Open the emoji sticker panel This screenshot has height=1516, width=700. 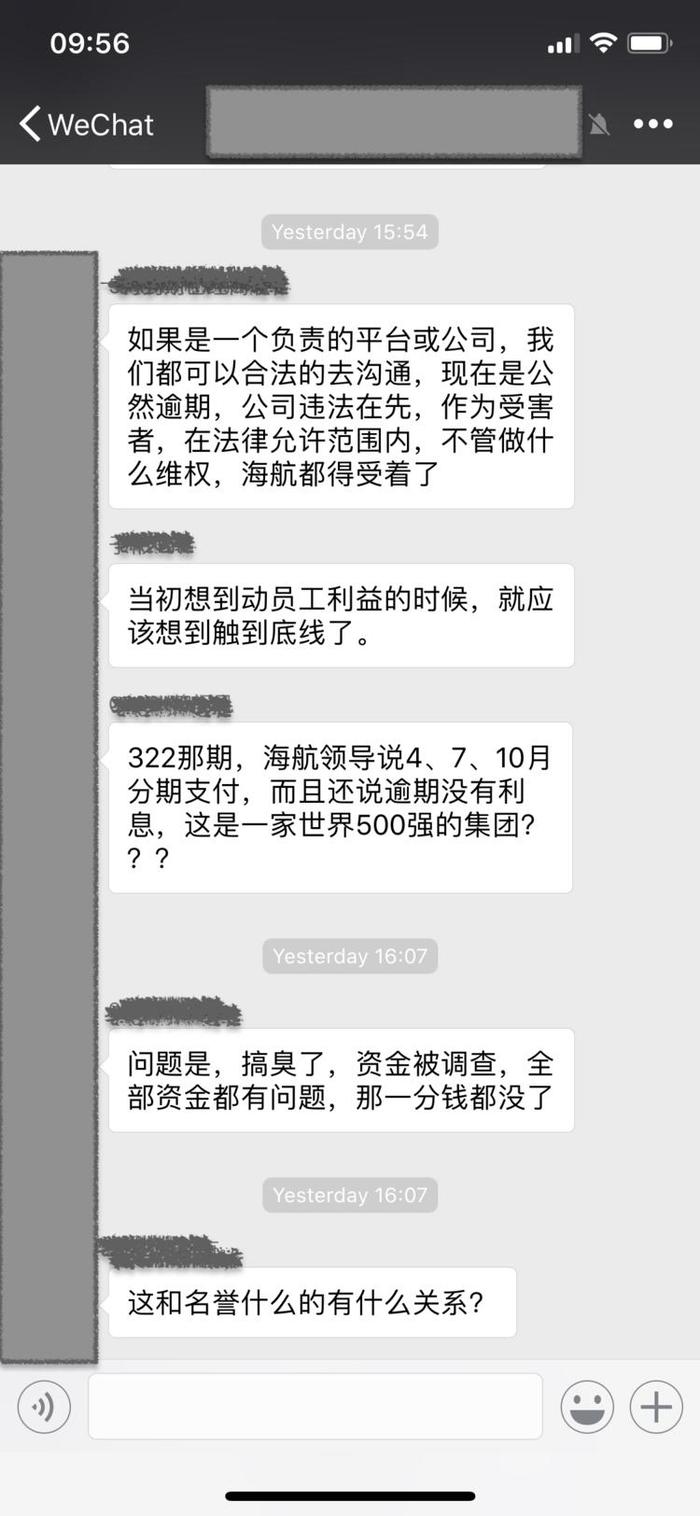(x=587, y=1407)
